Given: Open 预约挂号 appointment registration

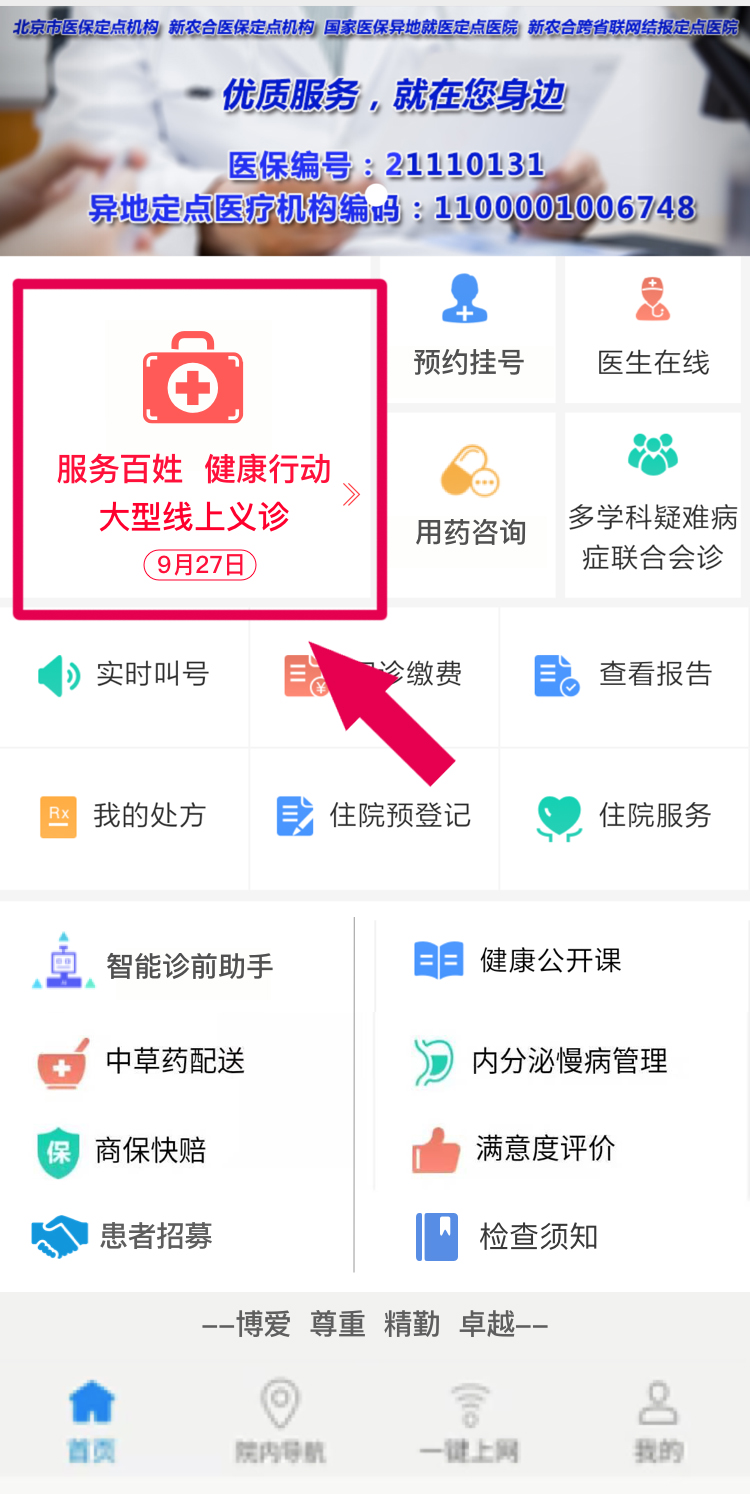Looking at the screenshot, I should [468, 330].
